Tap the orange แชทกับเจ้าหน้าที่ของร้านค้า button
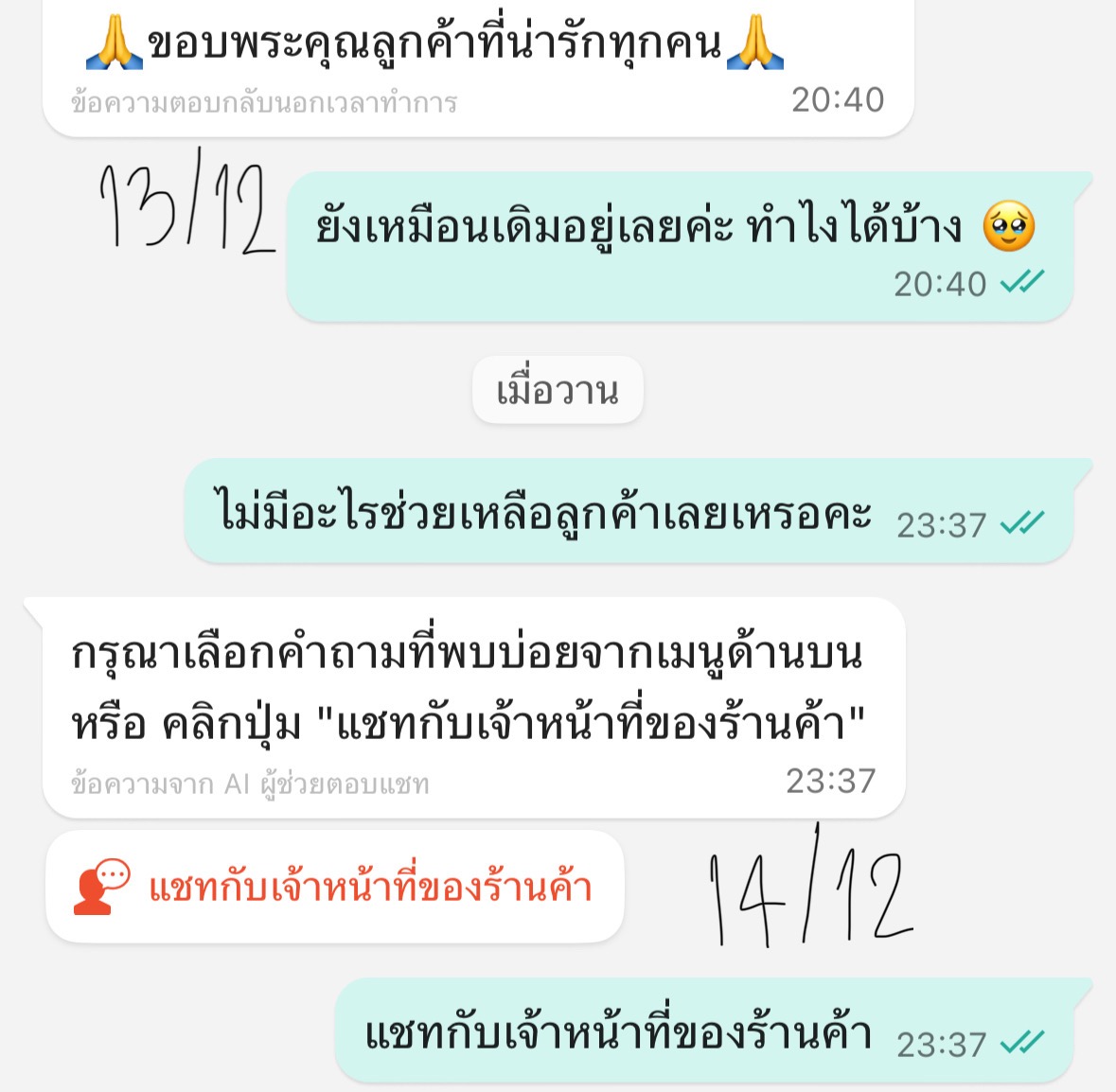This screenshot has width=1116, height=1092. [x=334, y=887]
